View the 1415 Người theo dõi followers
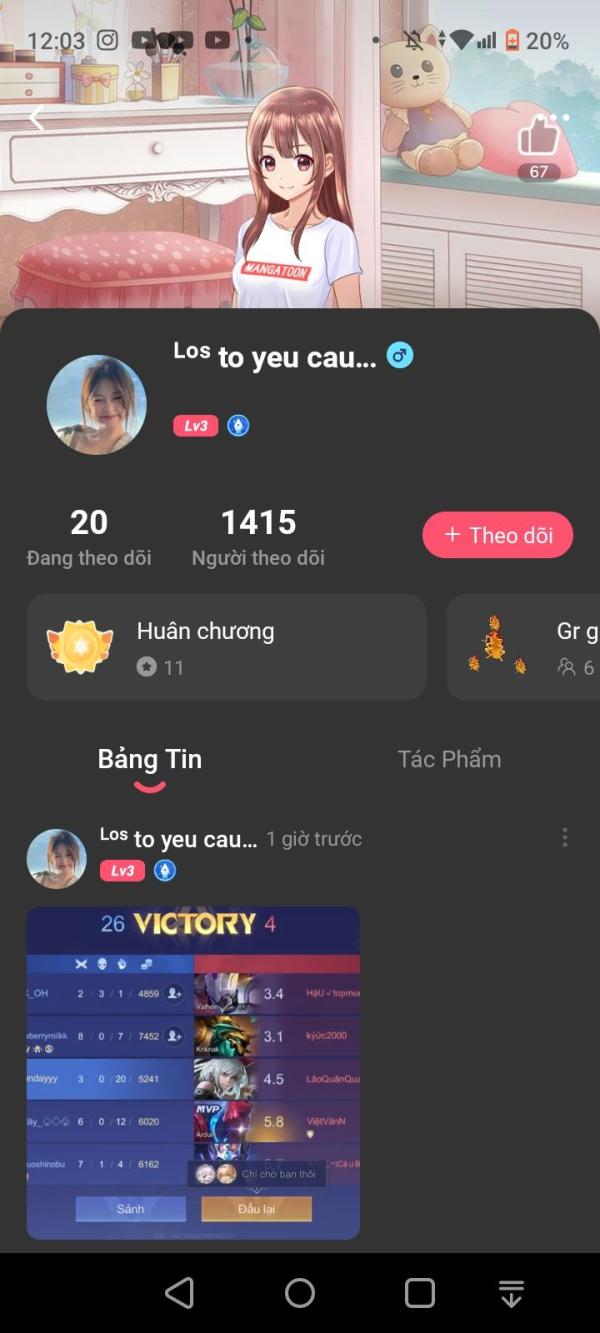This screenshot has width=600, height=1333. (x=258, y=536)
